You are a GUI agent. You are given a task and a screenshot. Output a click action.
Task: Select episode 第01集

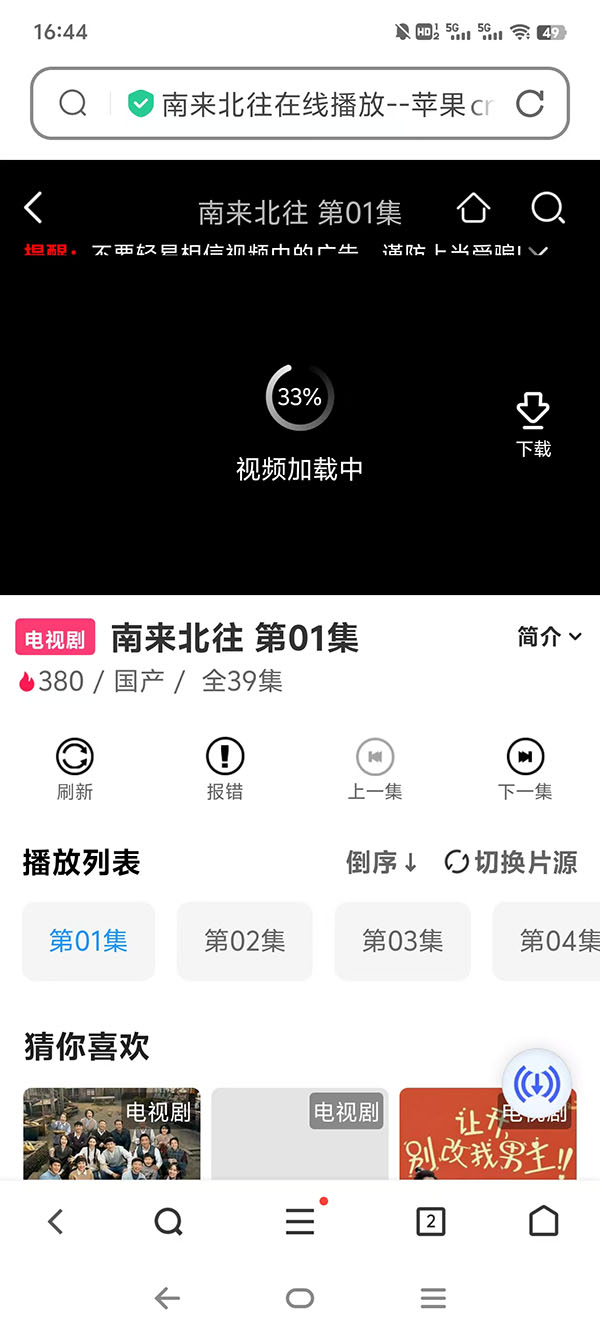pyautogui.click(x=88, y=940)
